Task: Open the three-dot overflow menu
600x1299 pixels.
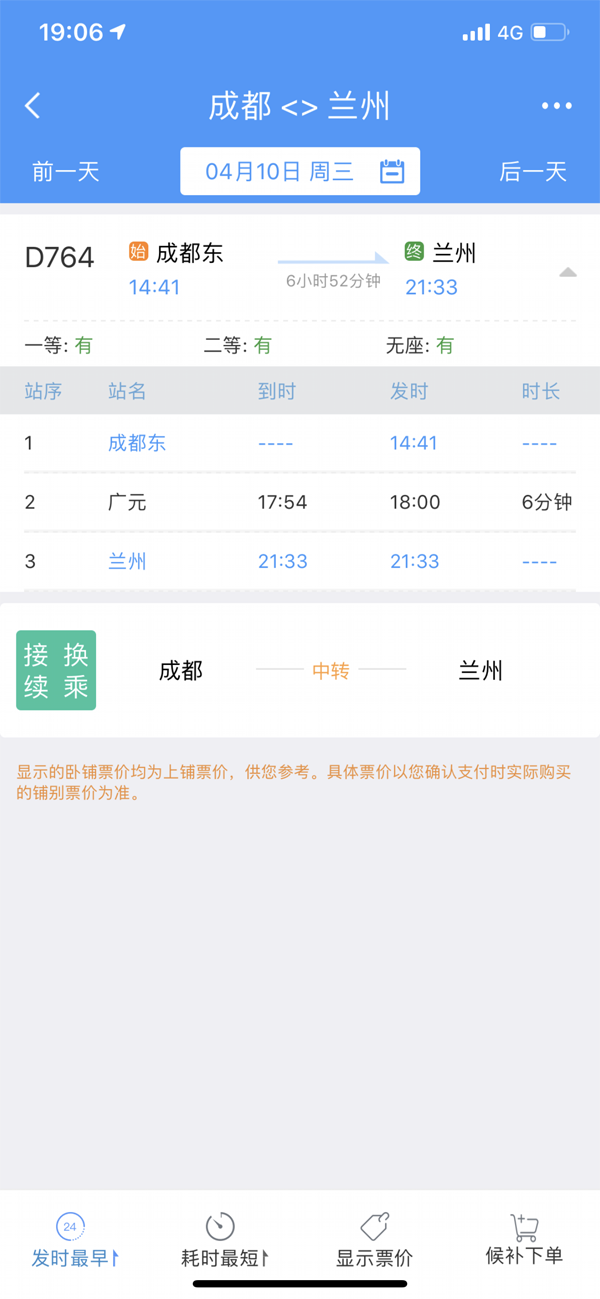Action: pyautogui.click(x=556, y=106)
